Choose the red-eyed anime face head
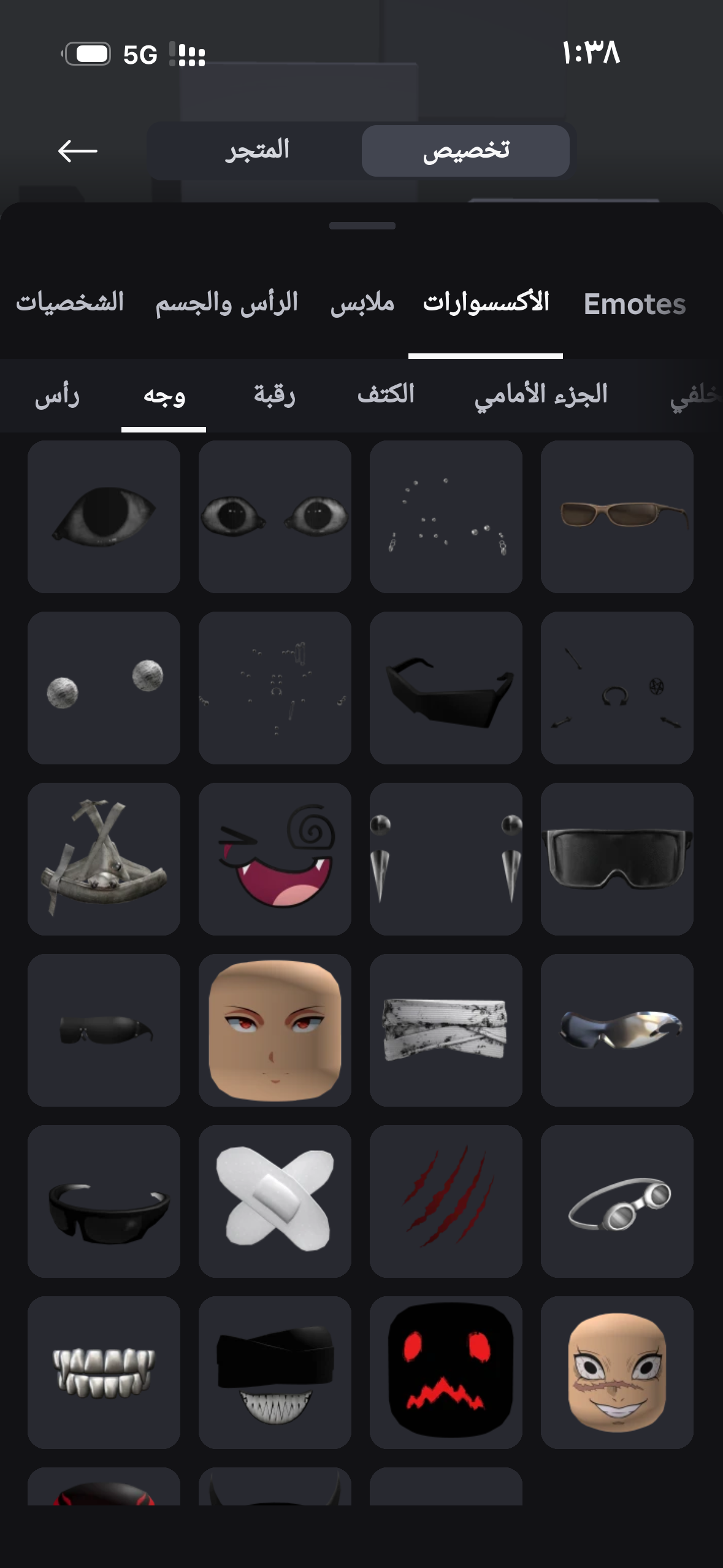The height and width of the screenshot is (1568, 723). [x=275, y=1030]
